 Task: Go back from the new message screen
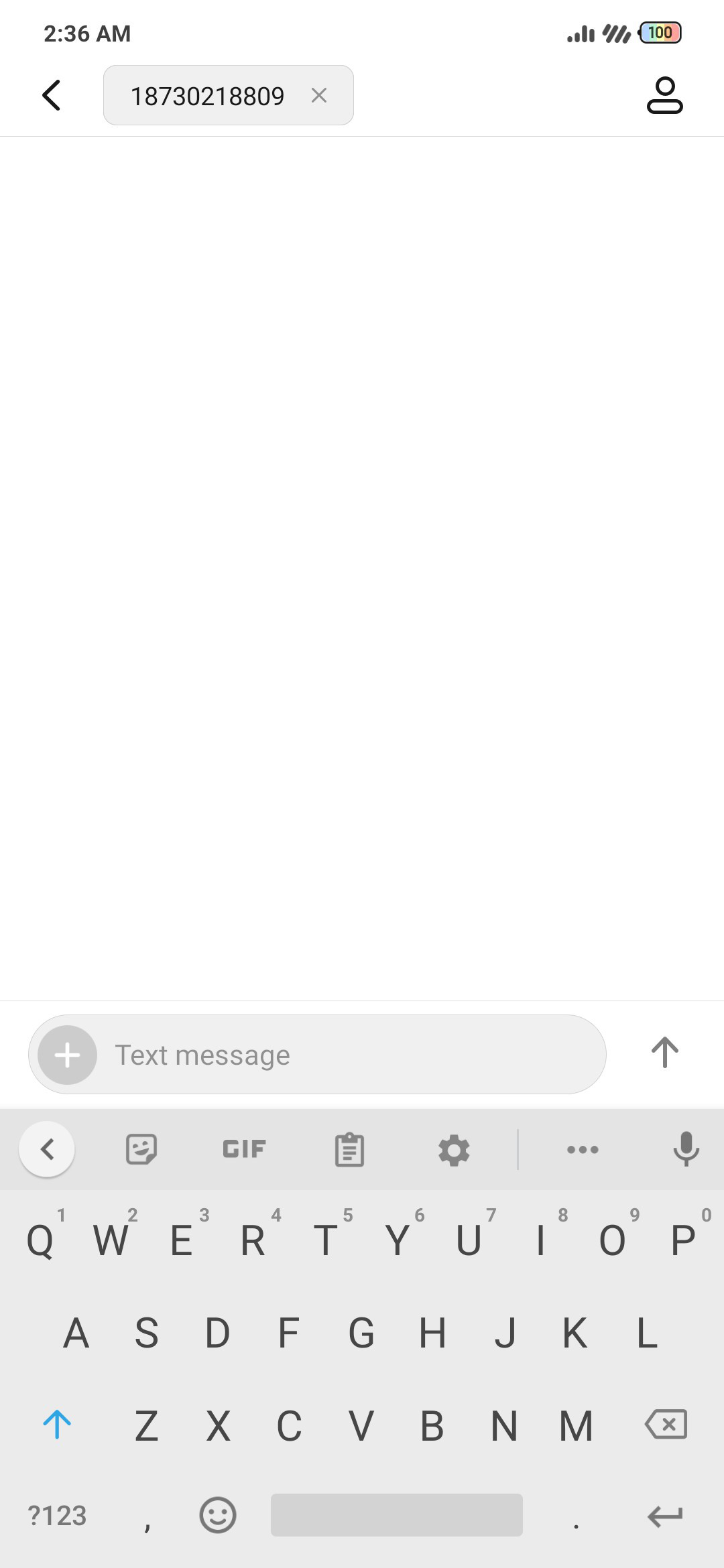tap(52, 95)
